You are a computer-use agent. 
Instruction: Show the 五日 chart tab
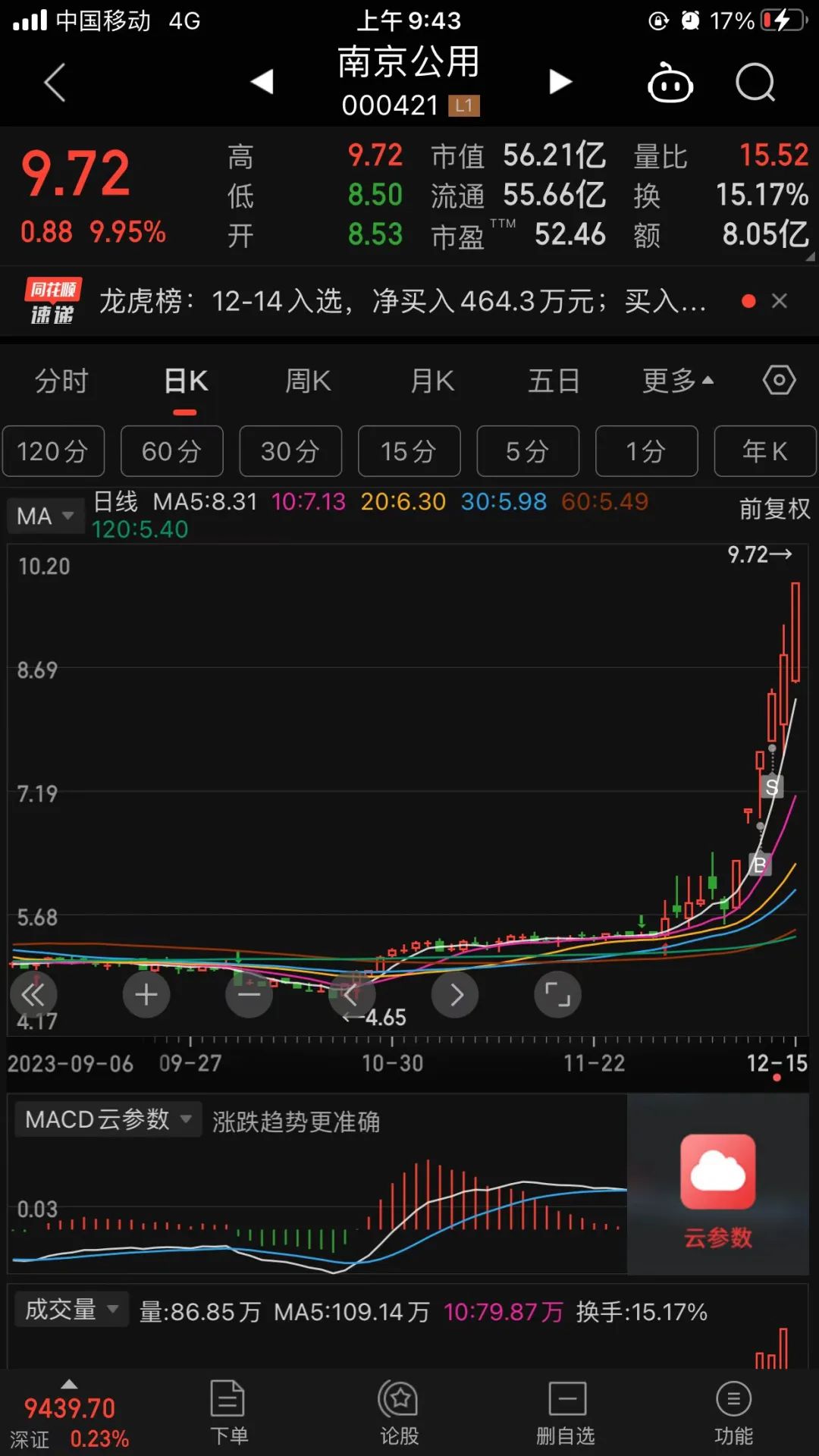[x=554, y=381]
